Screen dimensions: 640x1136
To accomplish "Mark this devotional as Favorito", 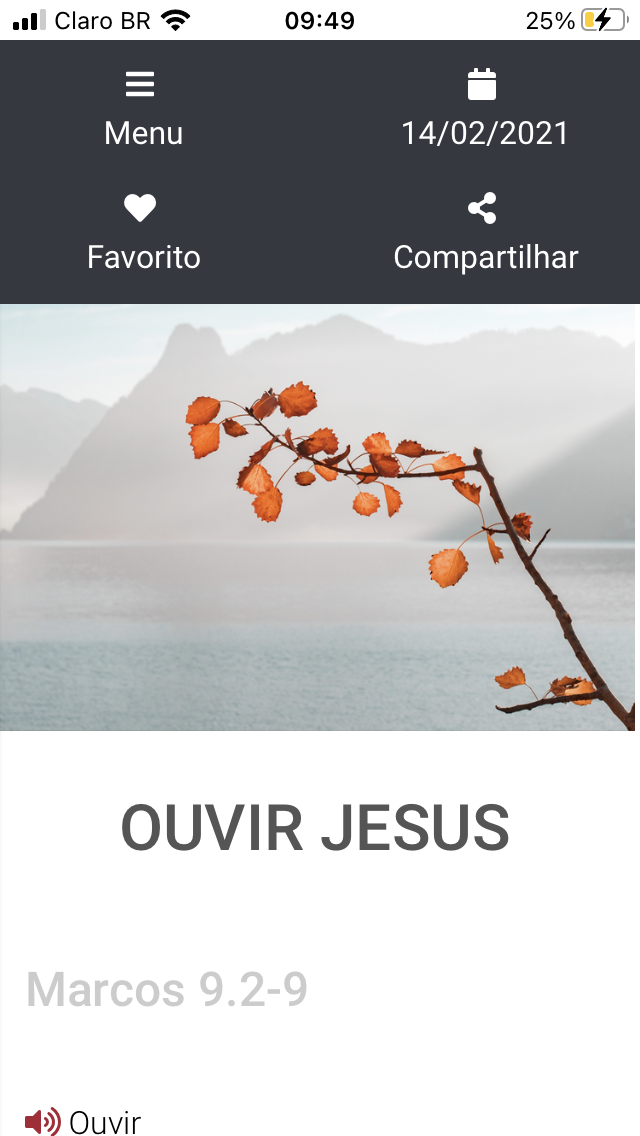I will coord(144,233).
